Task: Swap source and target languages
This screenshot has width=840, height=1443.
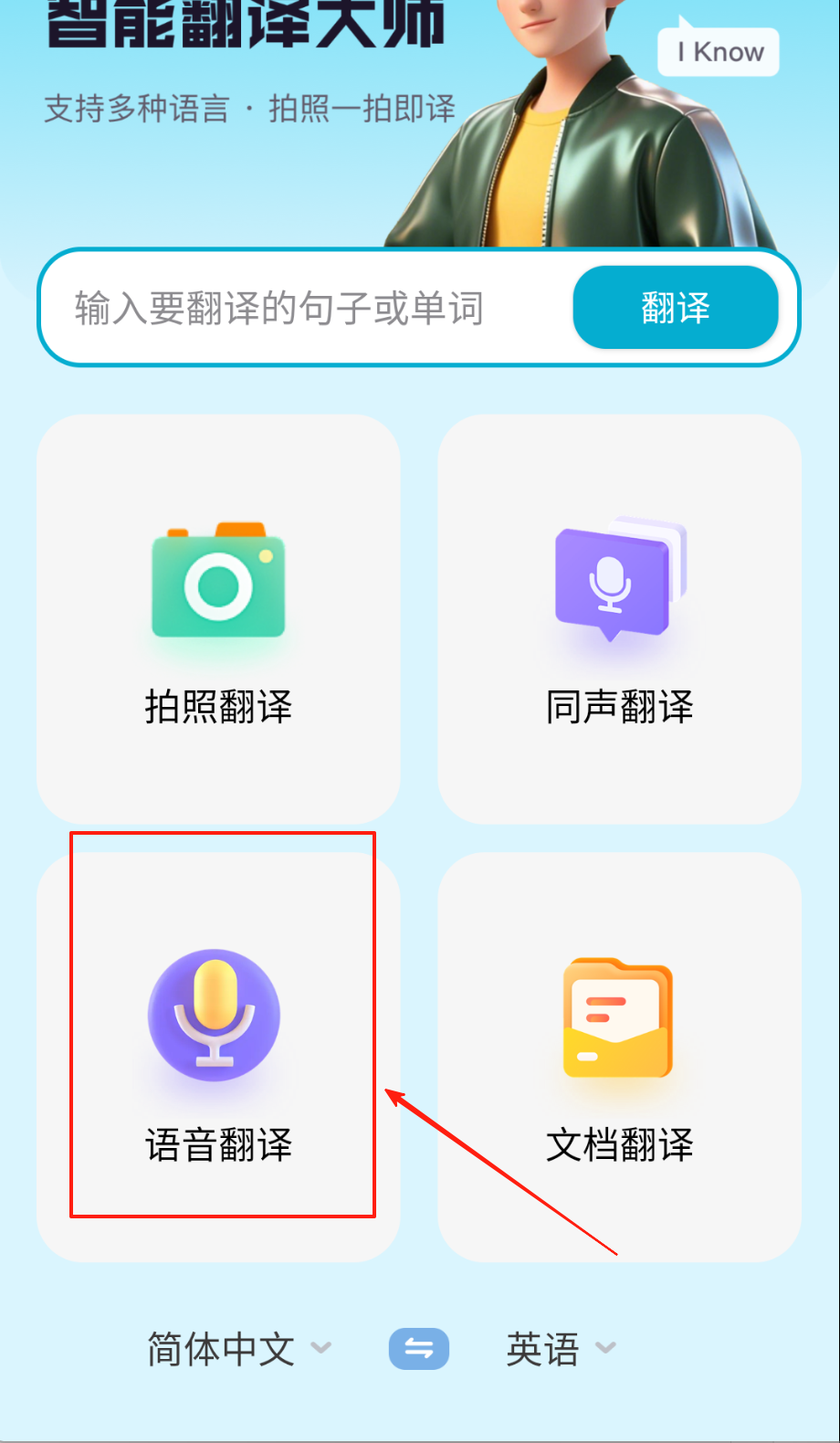Action: [419, 1348]
